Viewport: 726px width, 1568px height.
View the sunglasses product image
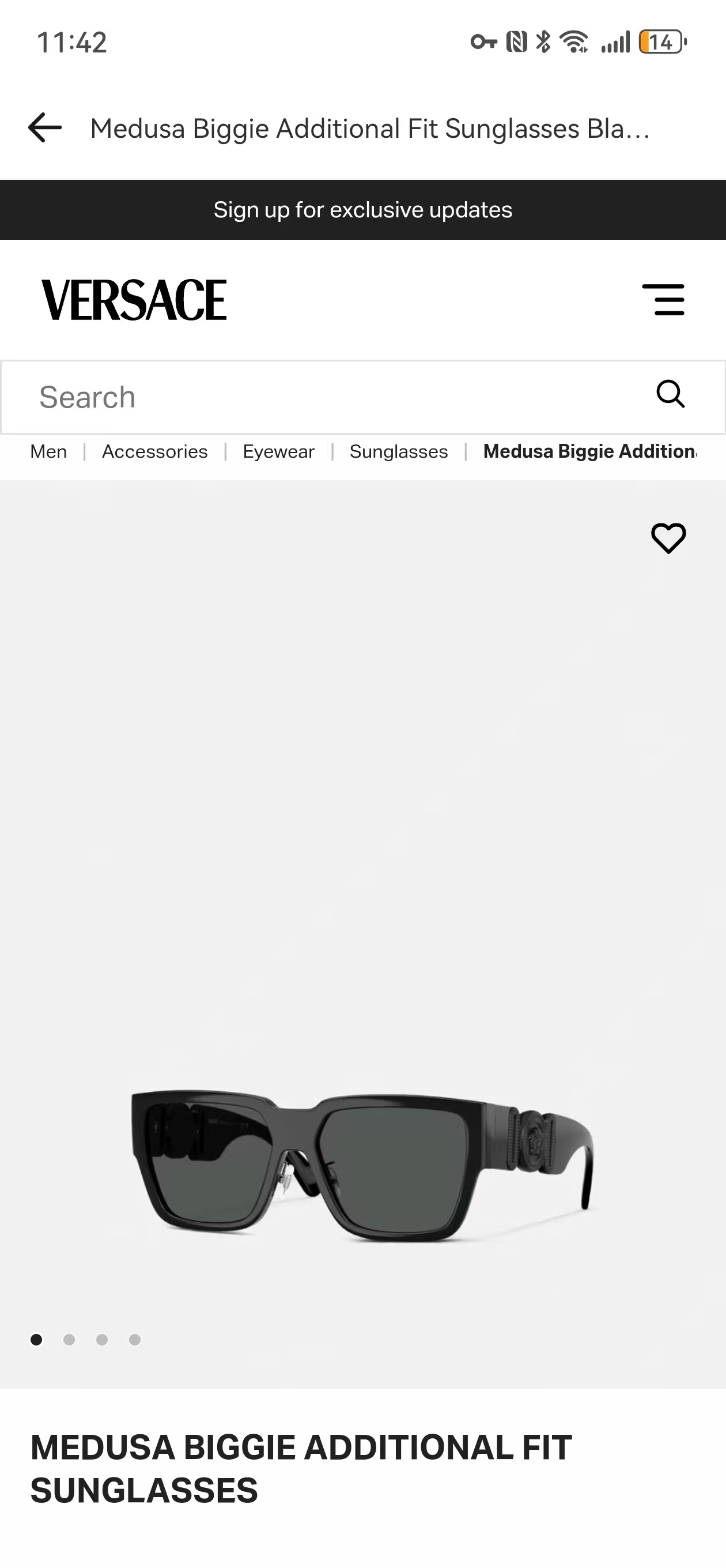pos(362,1163)
